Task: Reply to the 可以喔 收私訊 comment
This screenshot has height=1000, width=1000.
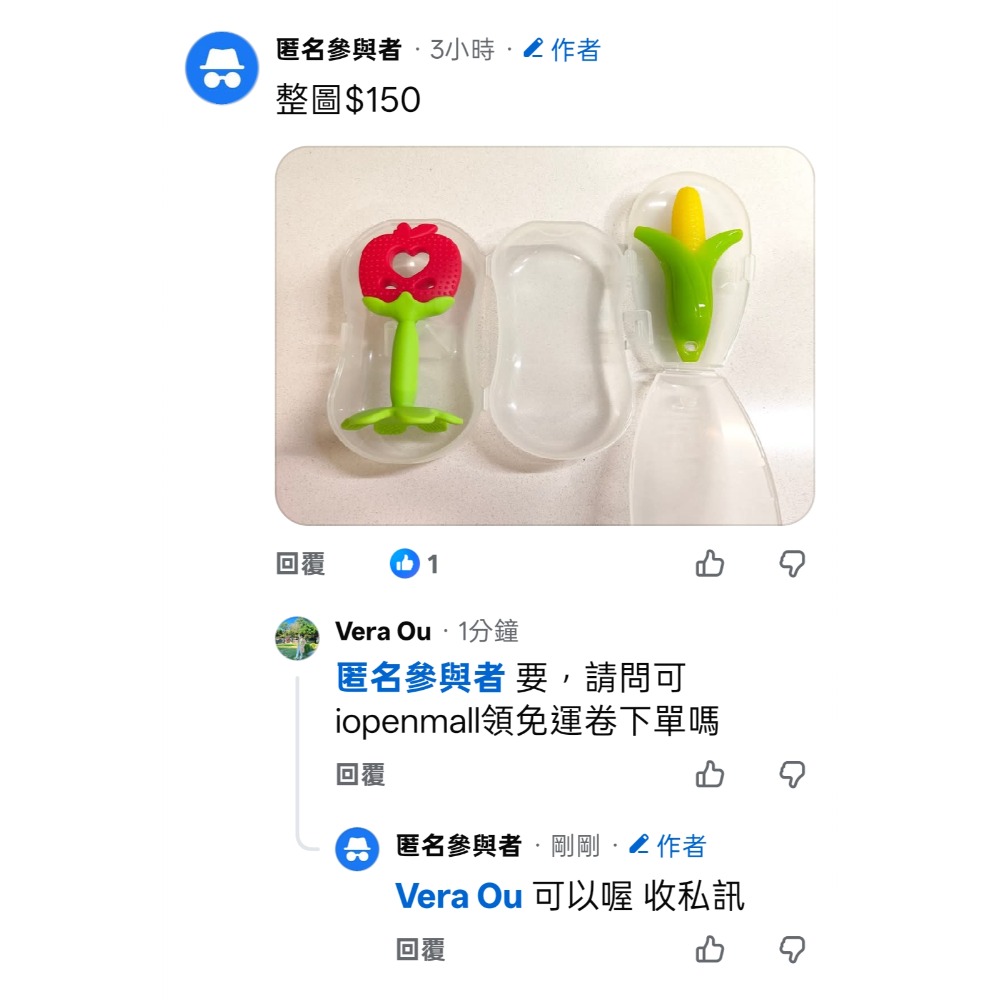Action: pos(420,951)
